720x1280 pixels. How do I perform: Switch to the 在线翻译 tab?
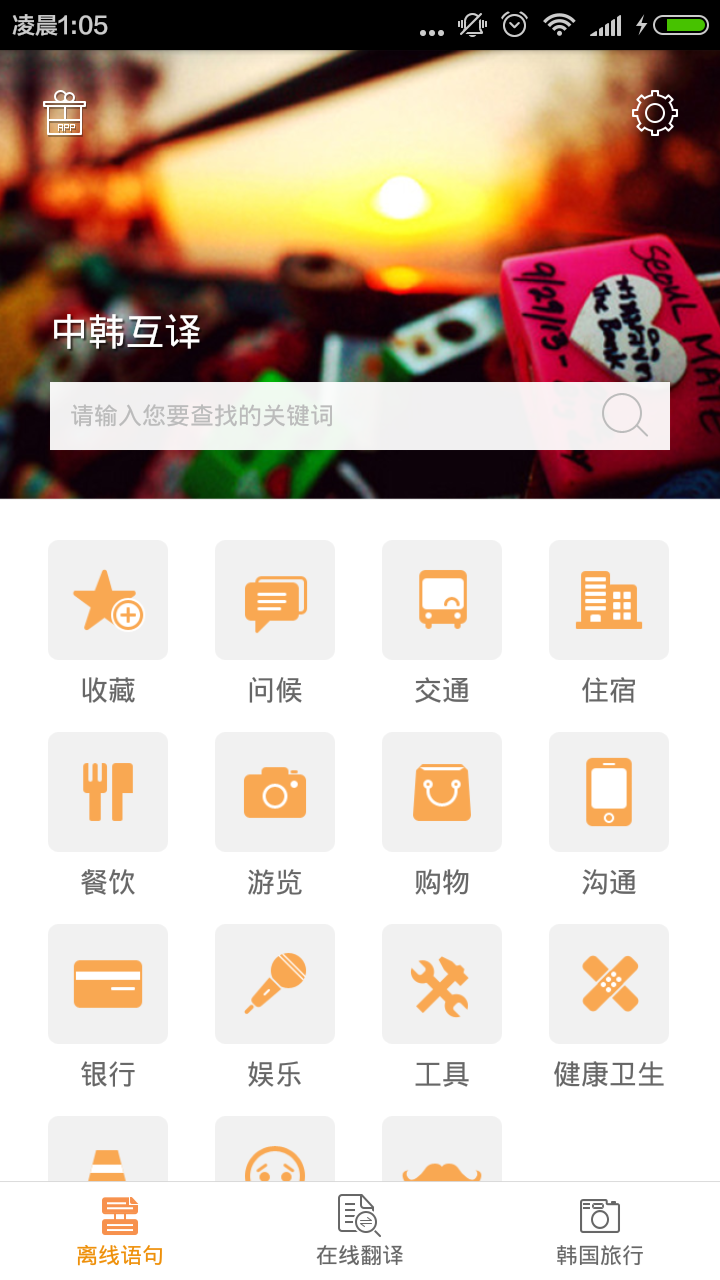360,1231
